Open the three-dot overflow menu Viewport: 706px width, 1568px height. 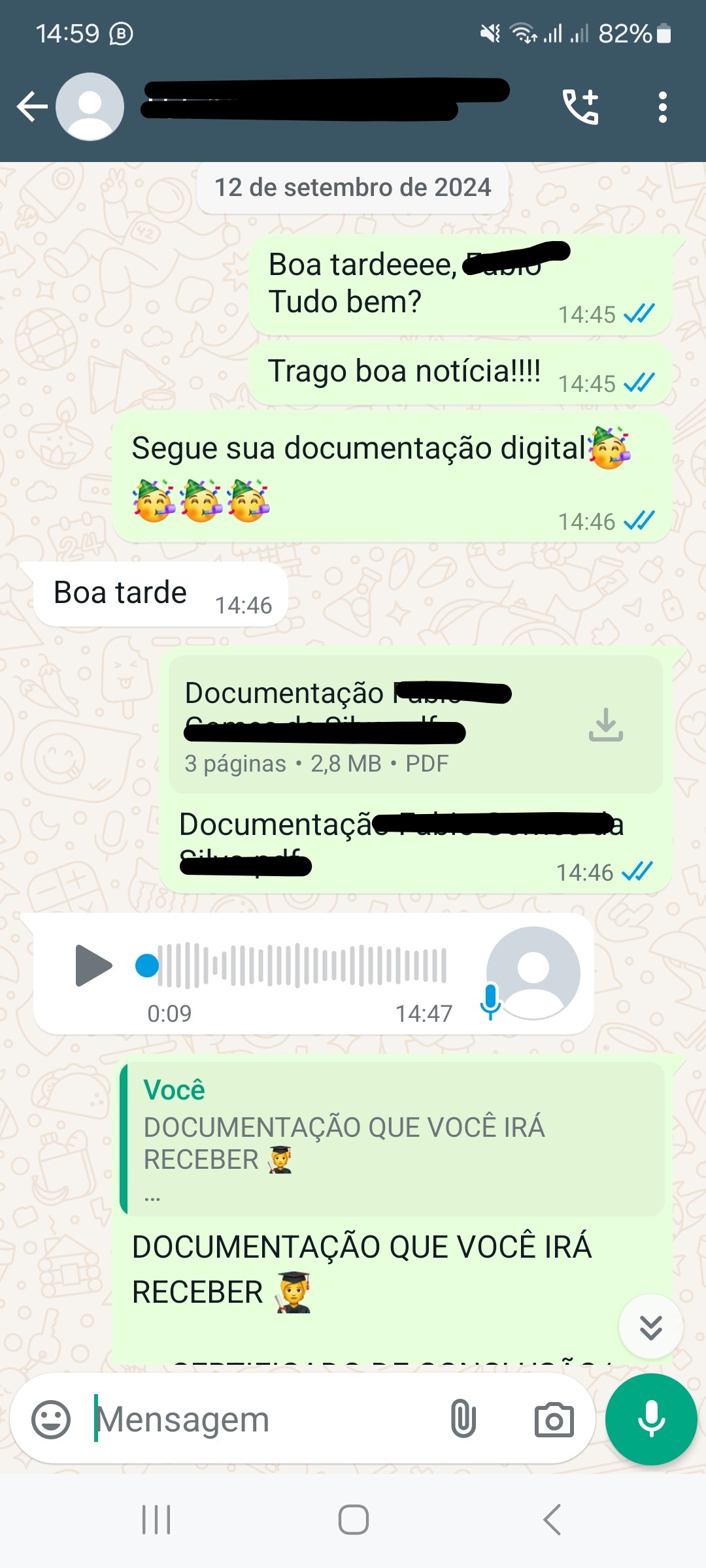[663, 107]
